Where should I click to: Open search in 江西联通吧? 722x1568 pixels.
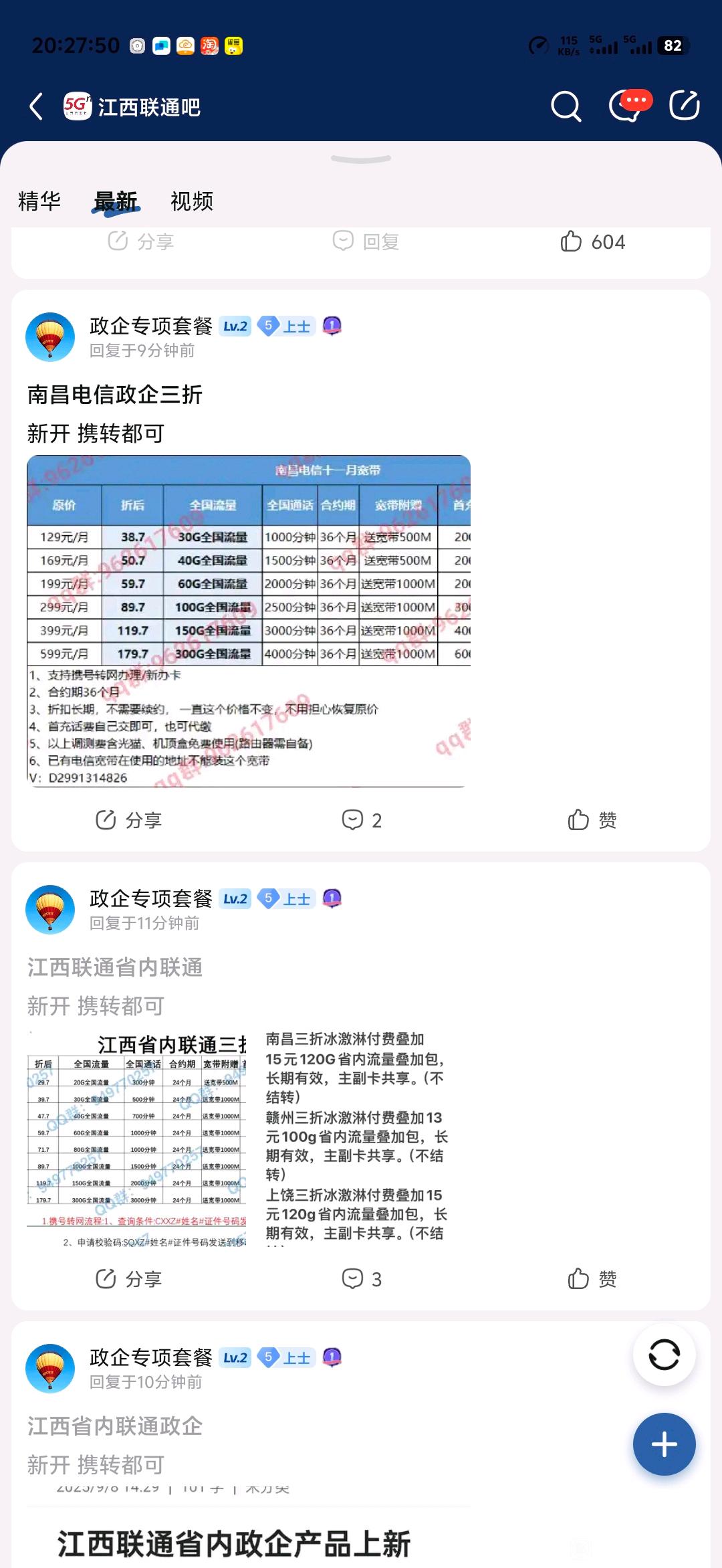click(x=566, y=106)
